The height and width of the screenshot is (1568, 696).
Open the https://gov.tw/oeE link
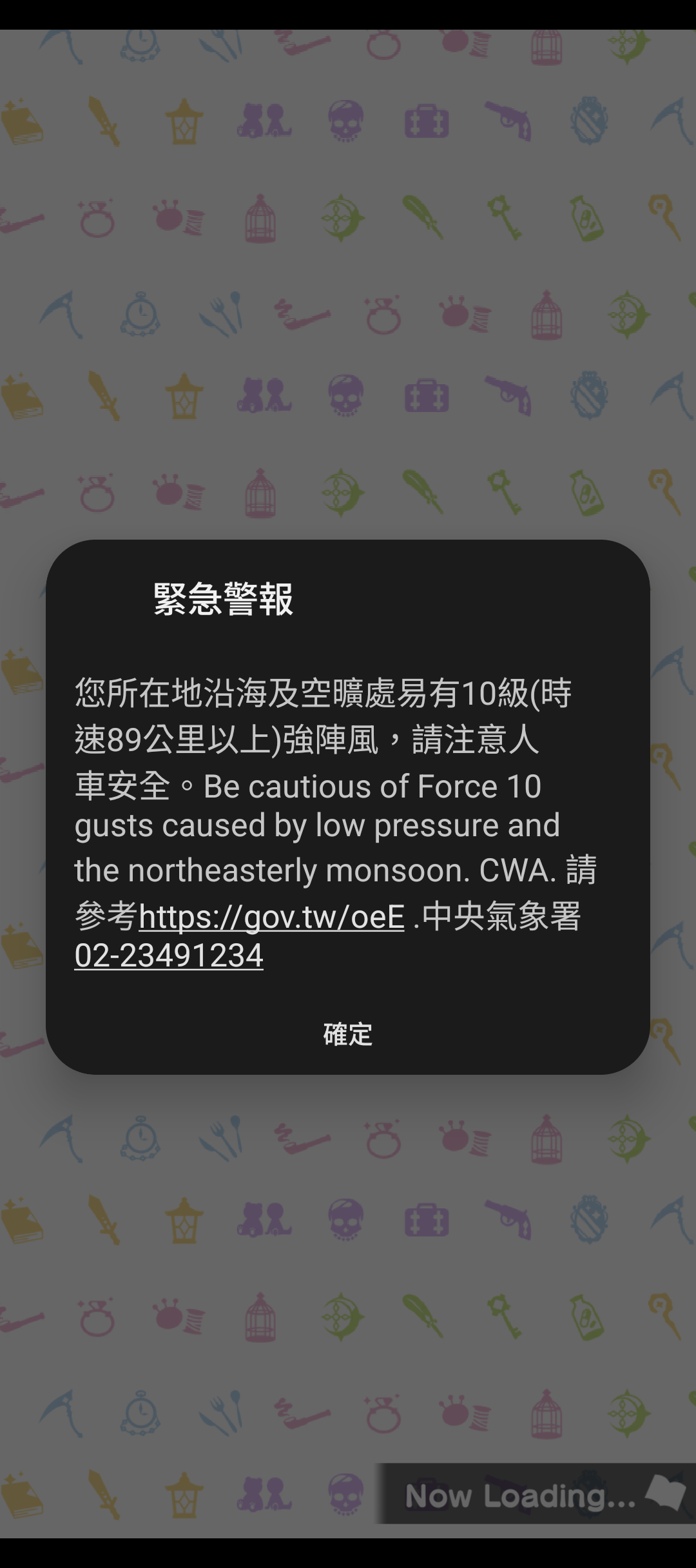[271, 916]
